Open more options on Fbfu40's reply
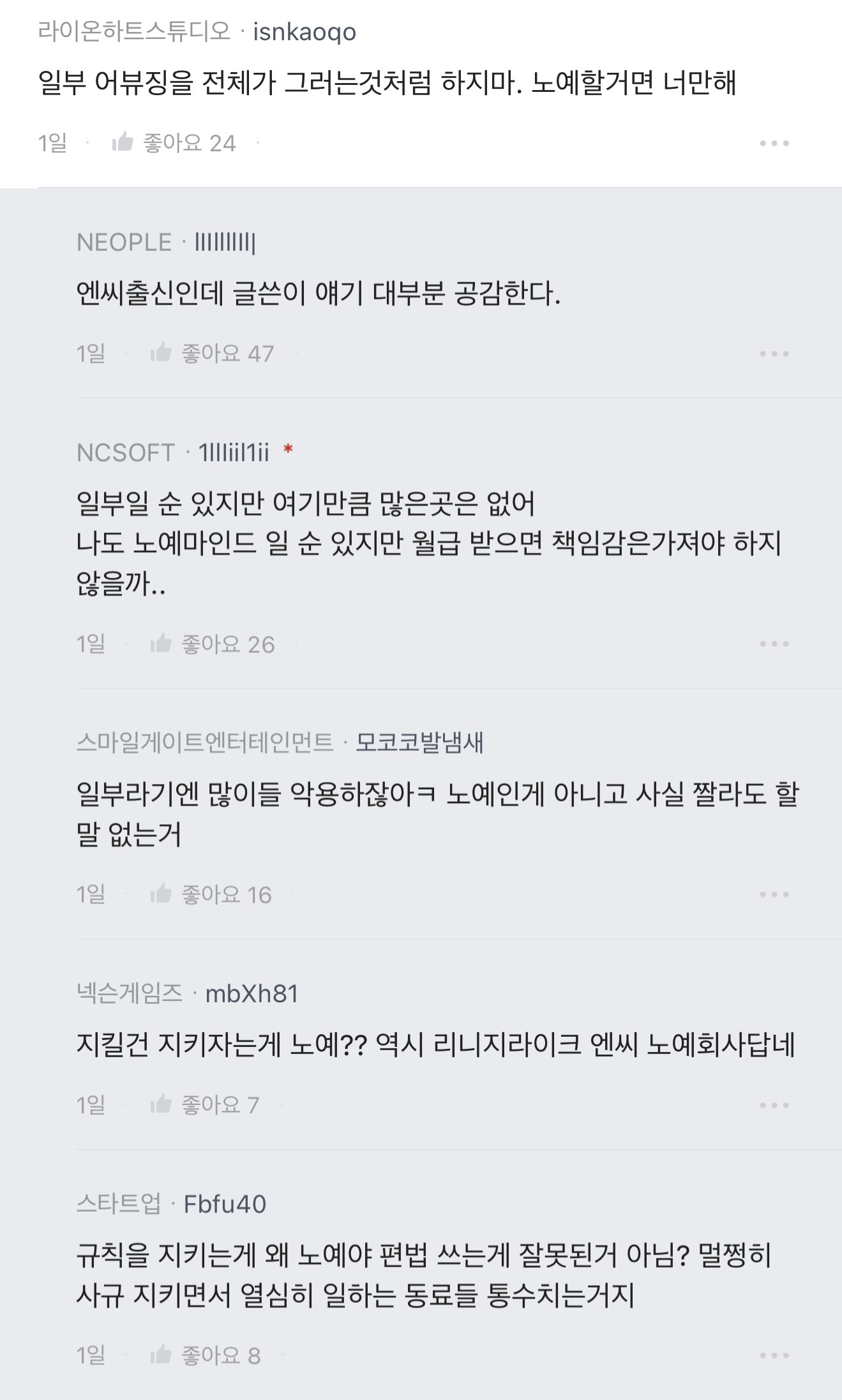This screenshot has width=842, height=1400. (774, 1356)
